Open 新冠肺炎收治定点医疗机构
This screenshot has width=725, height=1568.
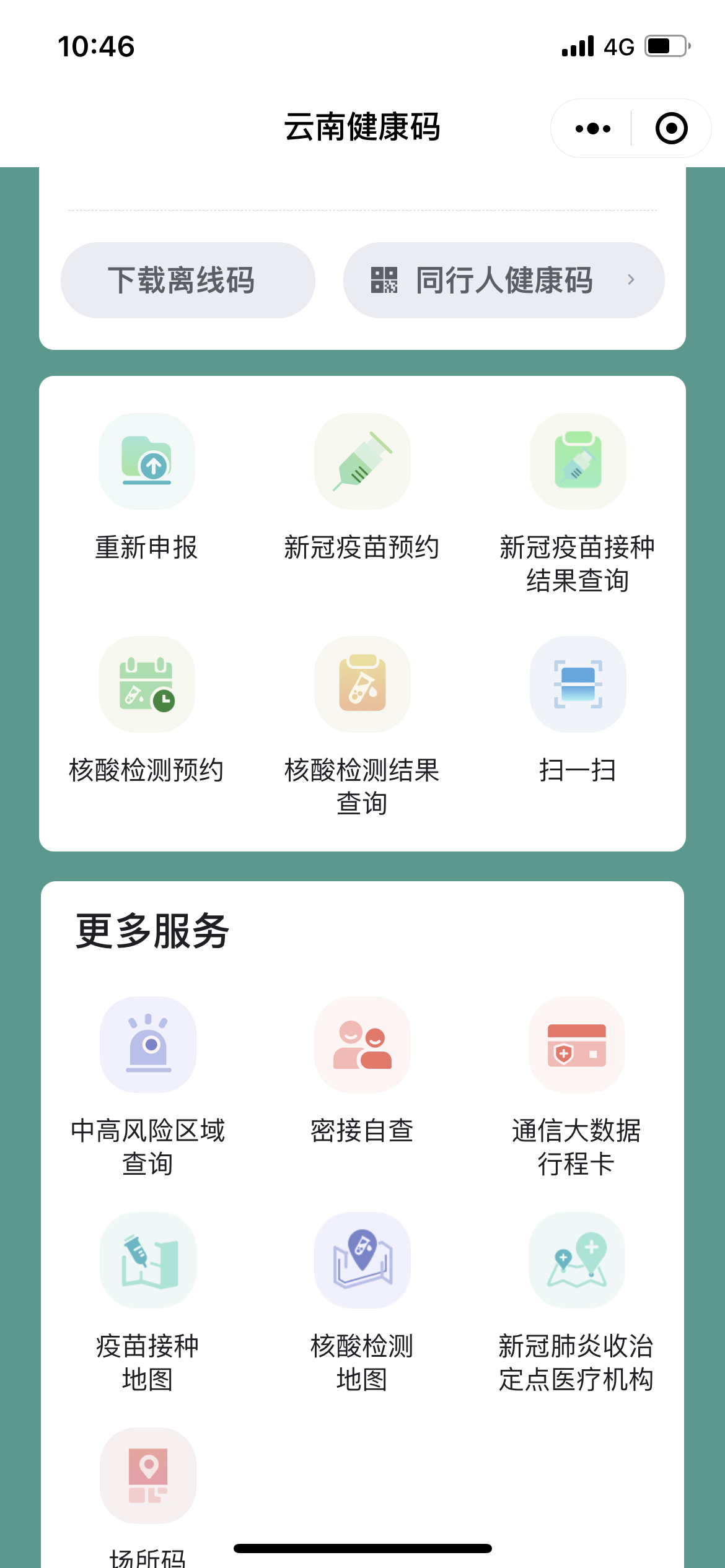tap(576, 1260)
